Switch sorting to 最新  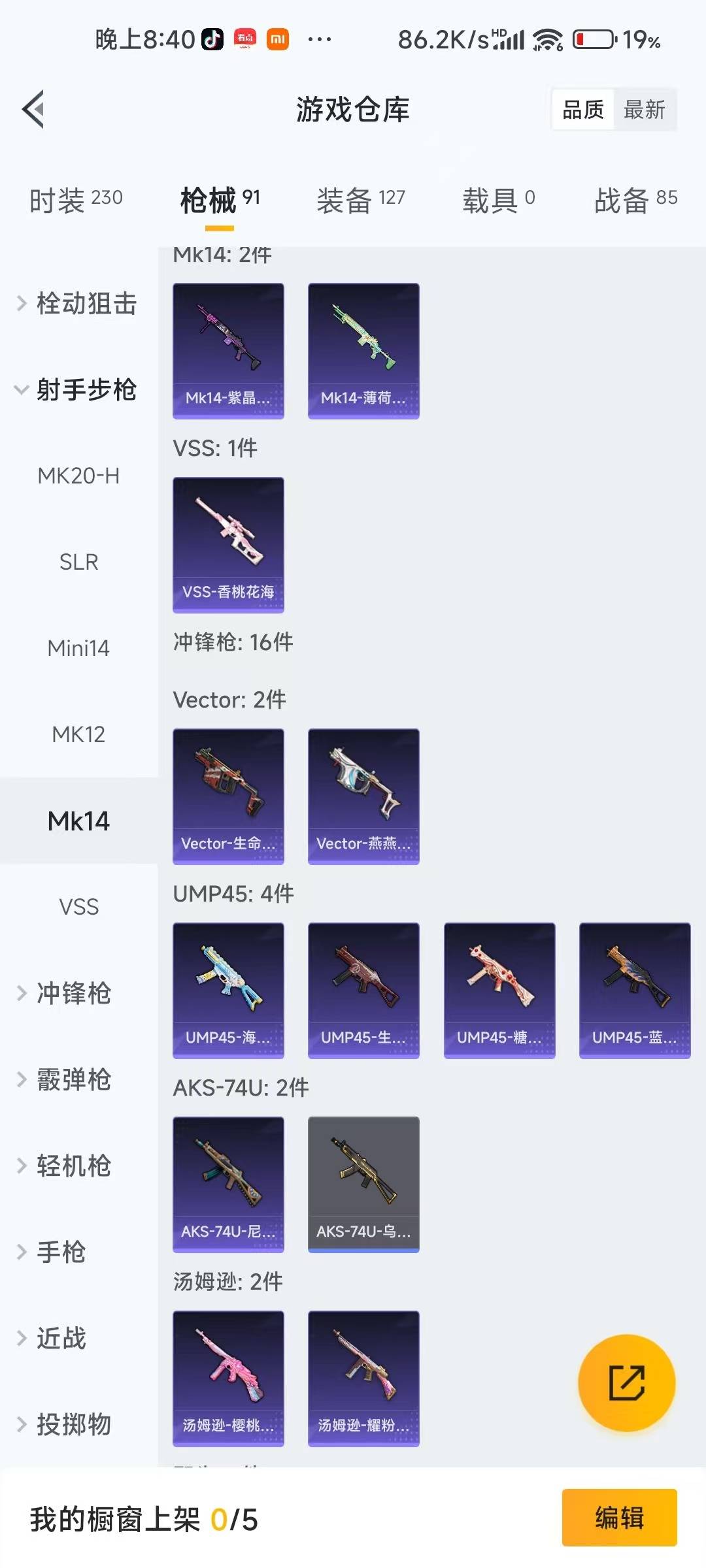[645, 110]
